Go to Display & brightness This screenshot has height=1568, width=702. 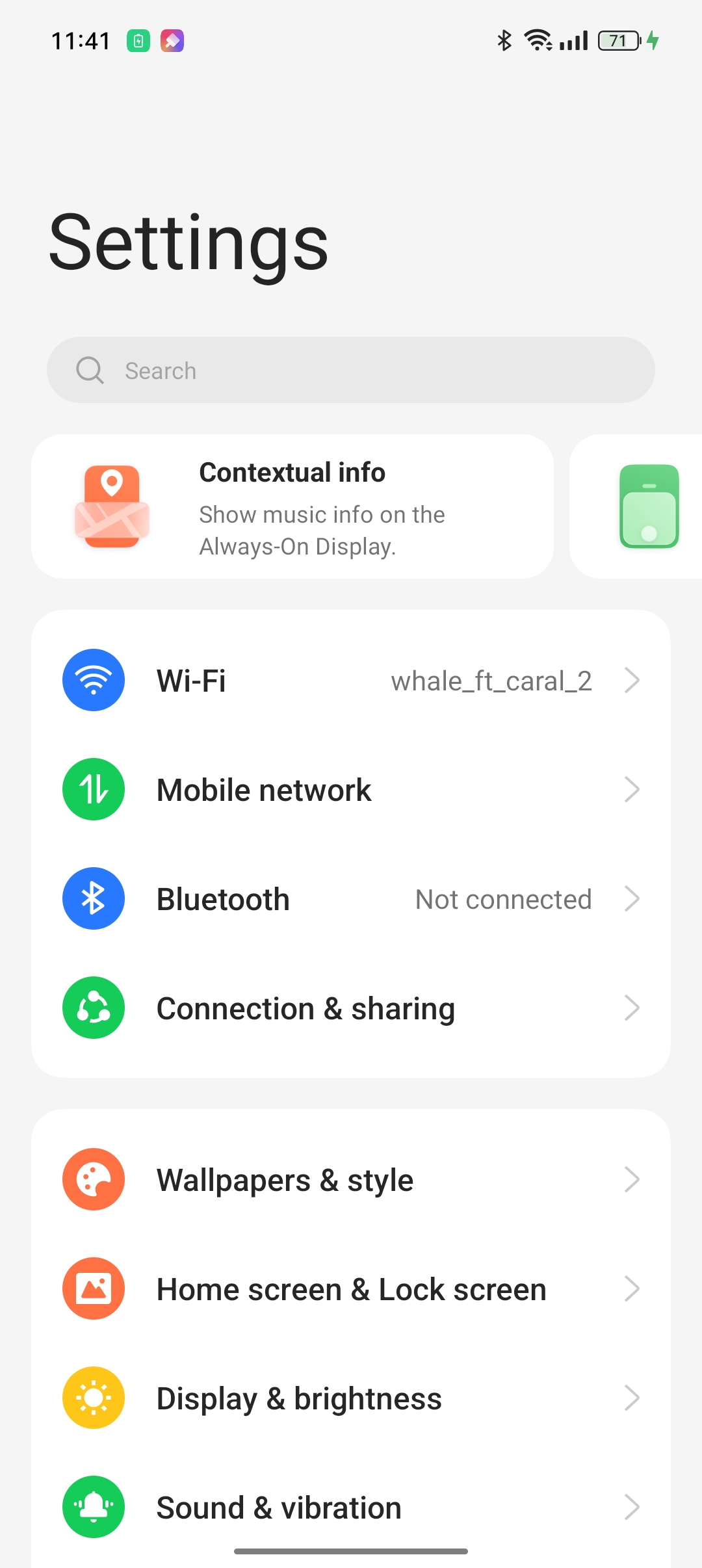(351, 1398)
